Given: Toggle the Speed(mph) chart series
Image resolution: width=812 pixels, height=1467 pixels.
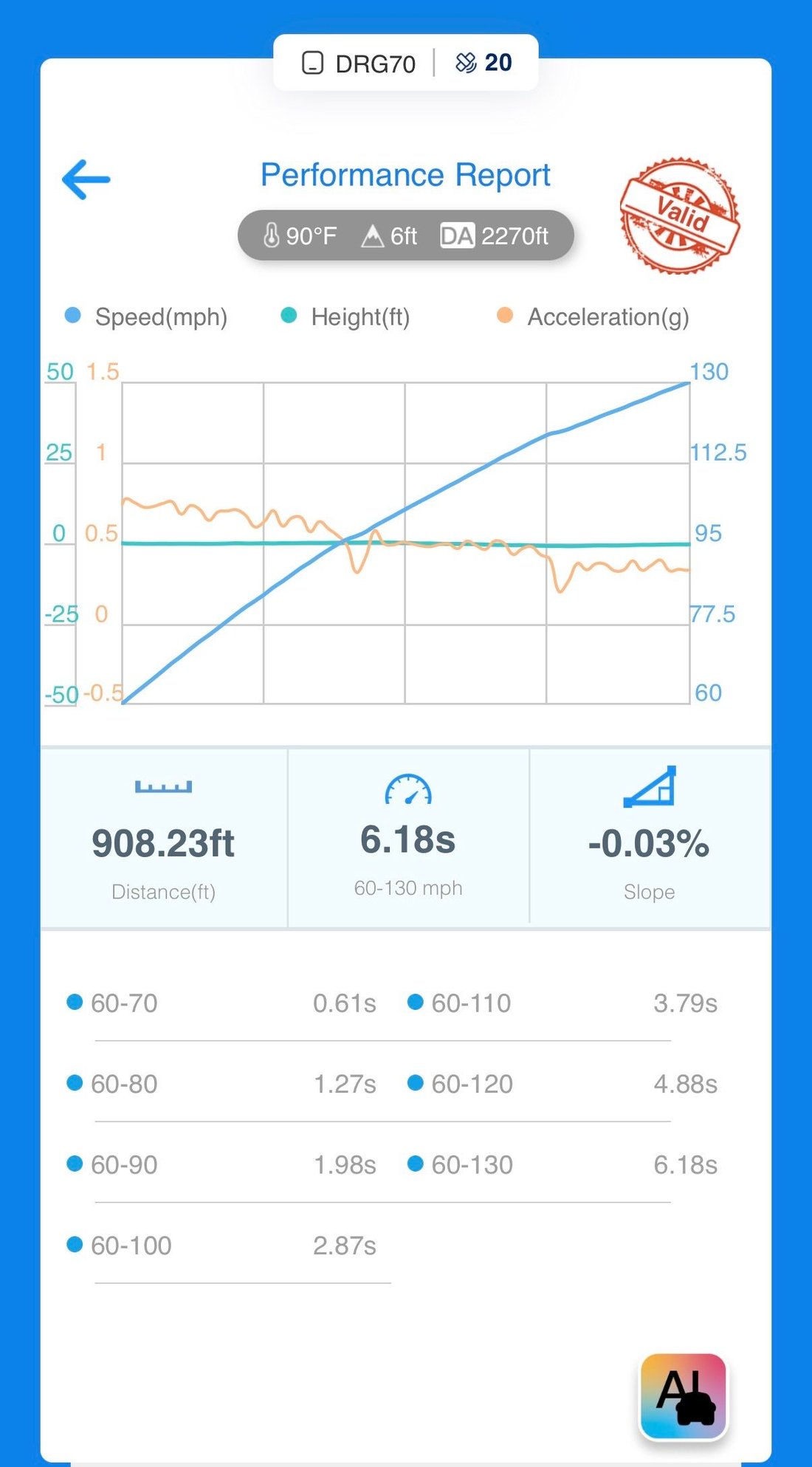Looking at the screenshot, I should 147,317.
